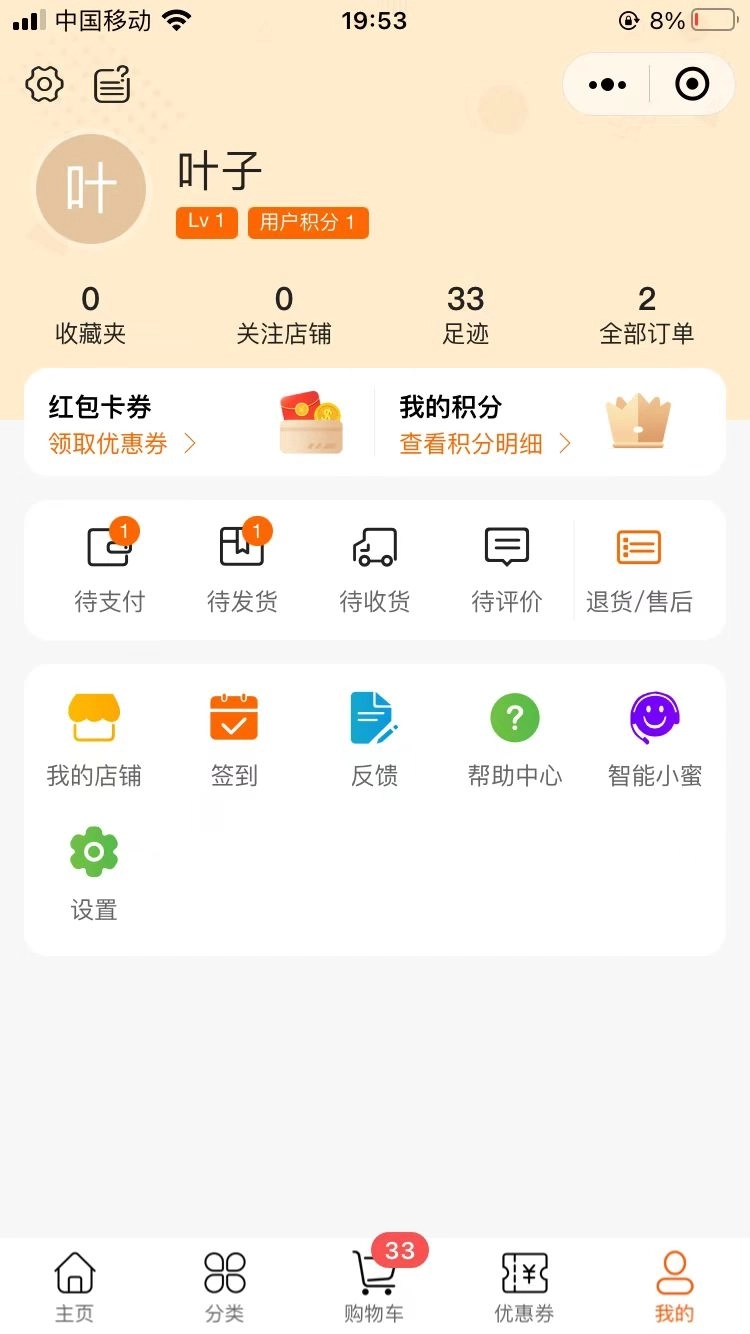Tap the 叶 user avatar
Image resolution: width=750 pixels, height=1334 pixels.
click(91, 189)
